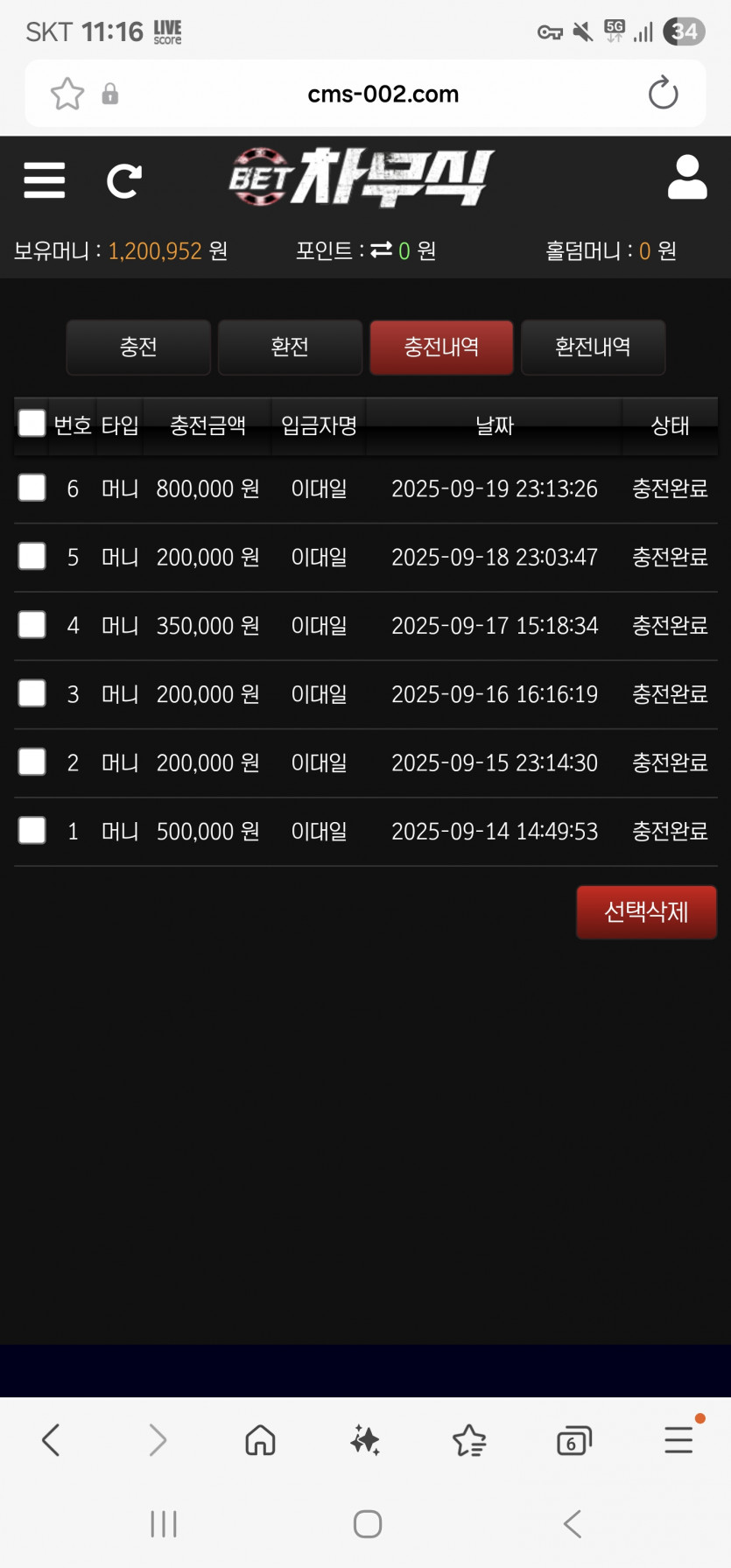This screenshot has width=731, height=1568.
Task: Tap the system home button
Action: [x=368, y=1524]
